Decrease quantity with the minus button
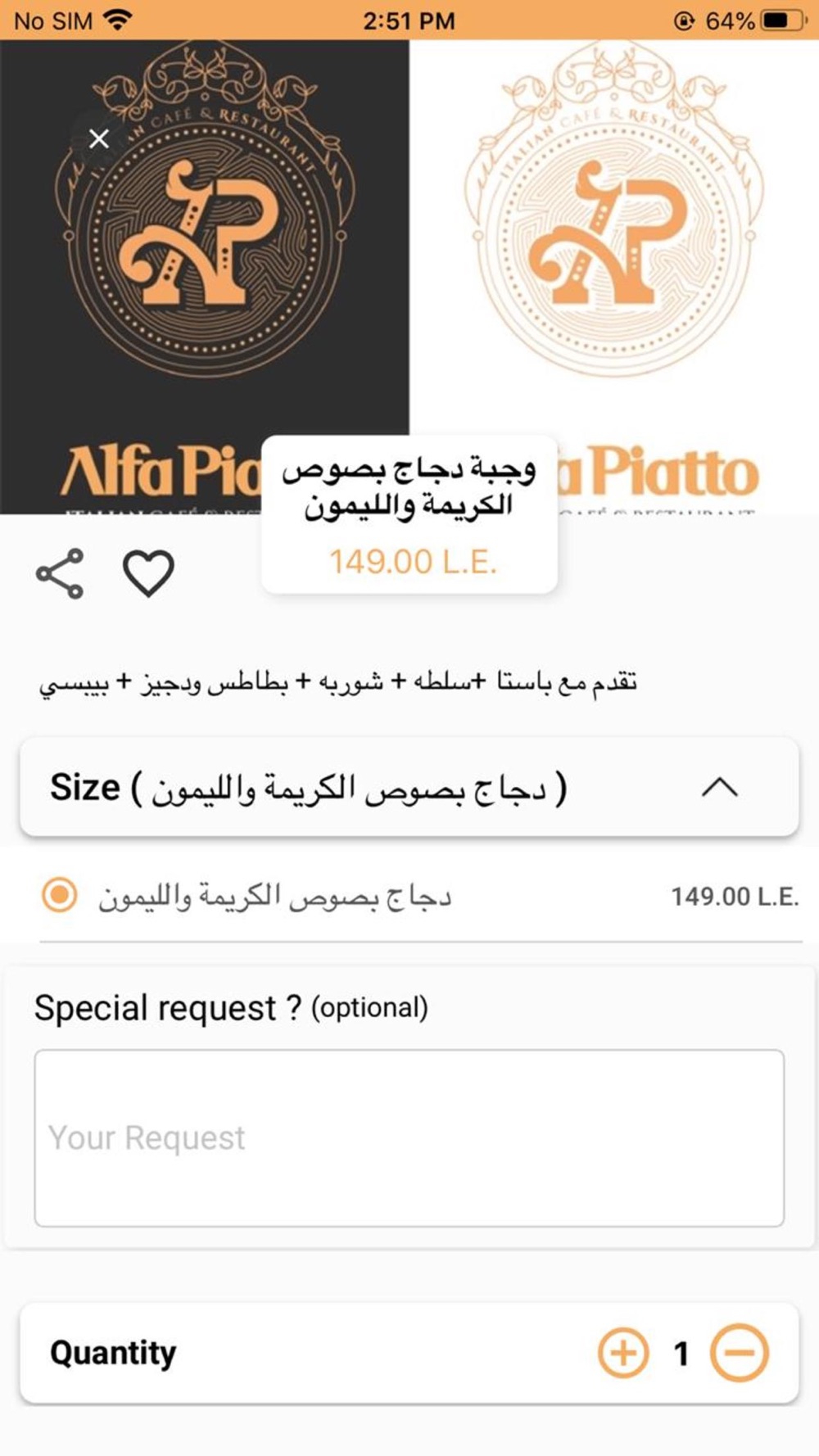819x1456 pixels. click(x=739, y=1352)
